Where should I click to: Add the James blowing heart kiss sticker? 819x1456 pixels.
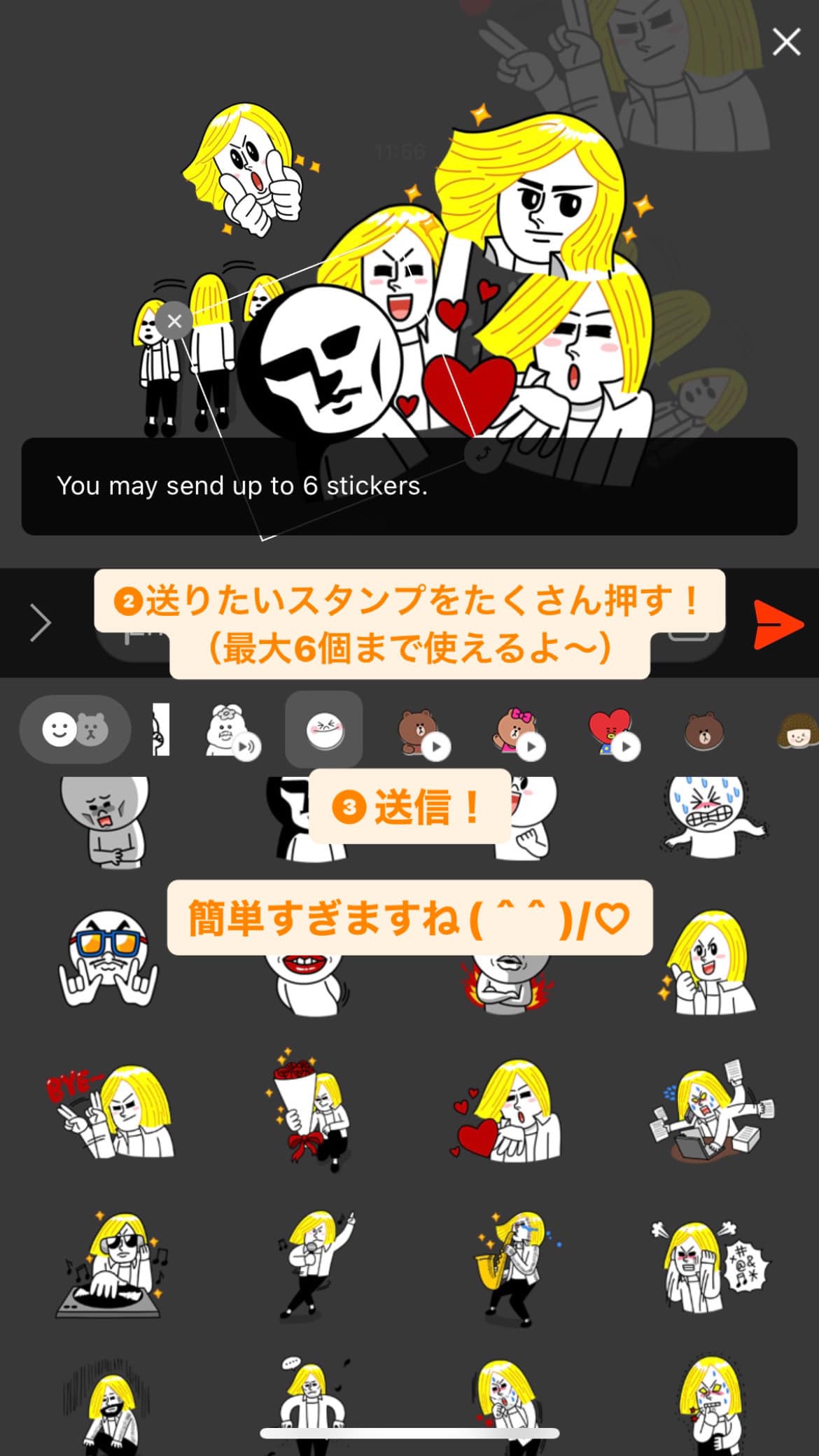[507, 1113]
